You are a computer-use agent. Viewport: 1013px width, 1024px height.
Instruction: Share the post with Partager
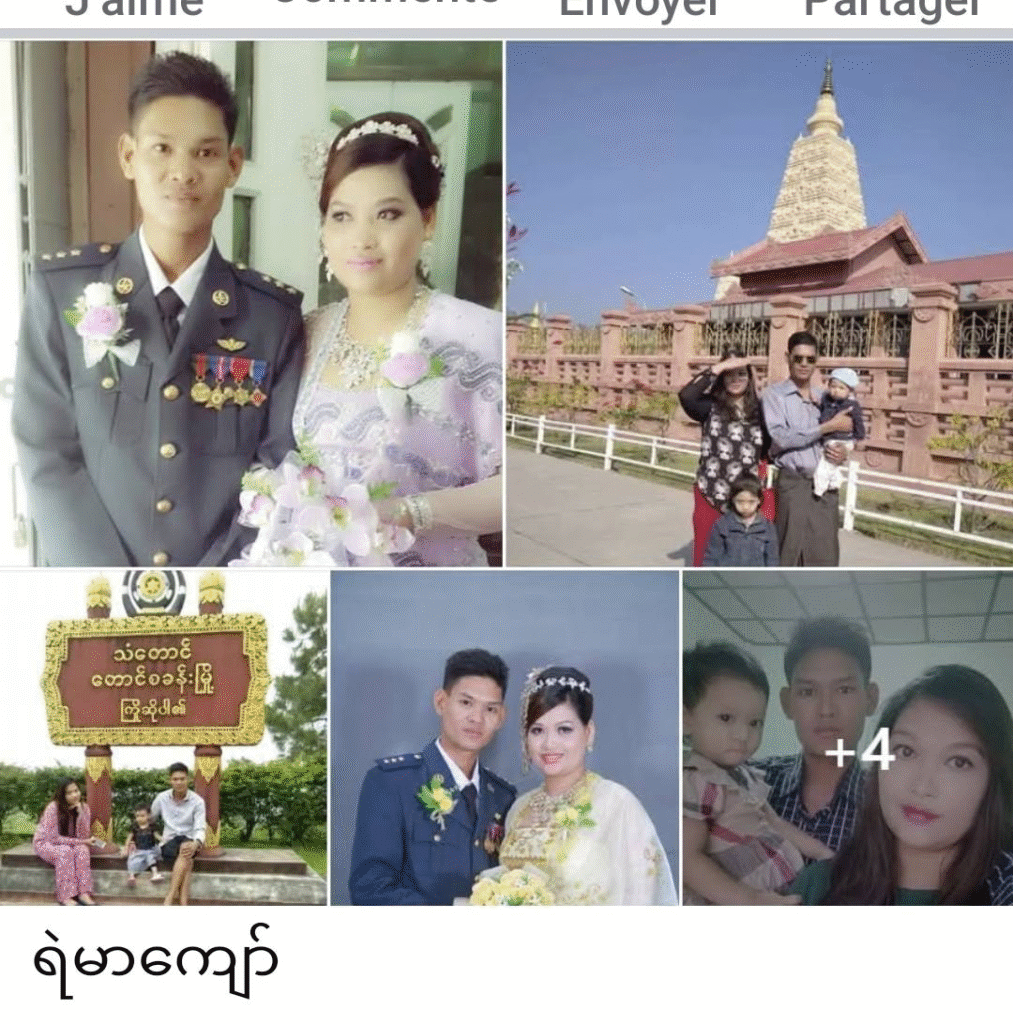point(893,6)
